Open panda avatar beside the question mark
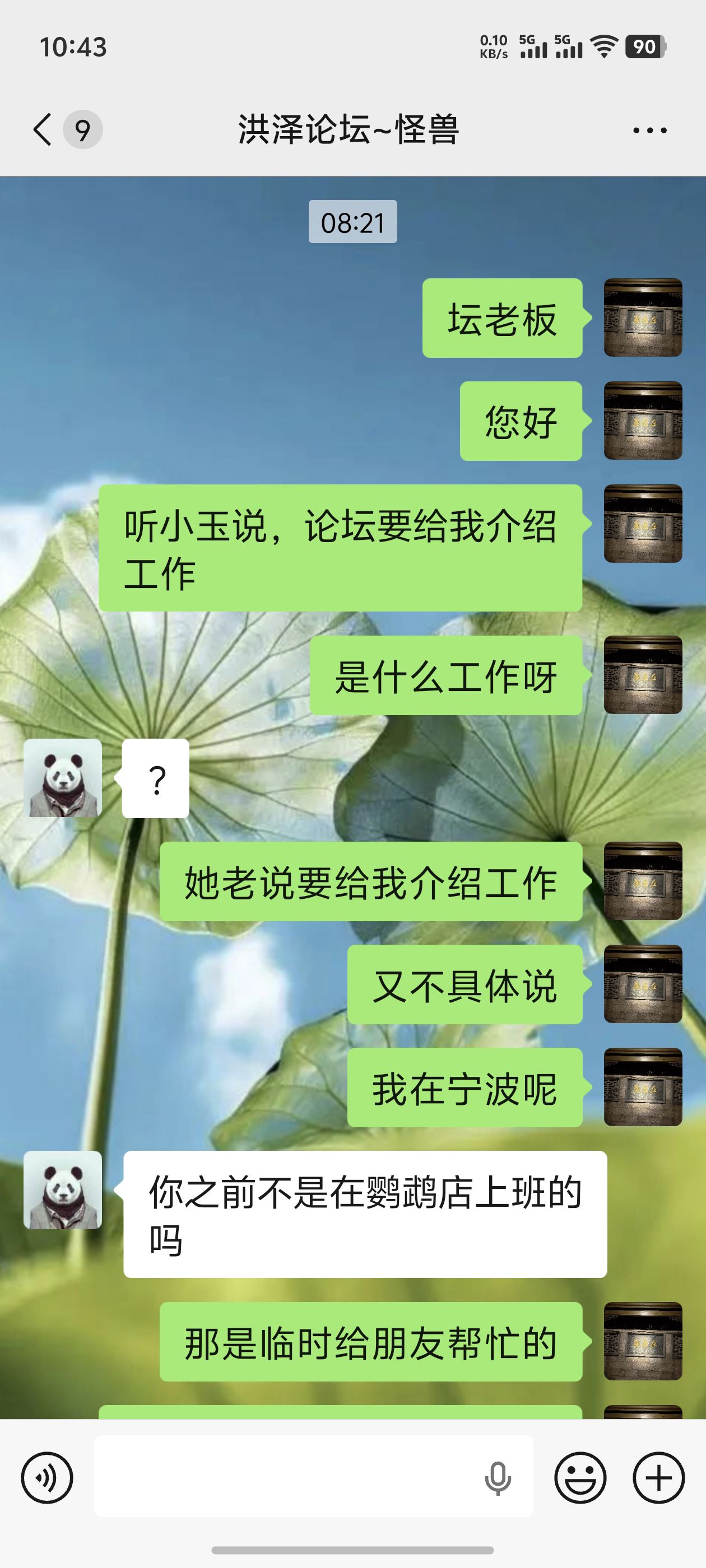This screenshot has width=706, height=1568. (63, 778)
